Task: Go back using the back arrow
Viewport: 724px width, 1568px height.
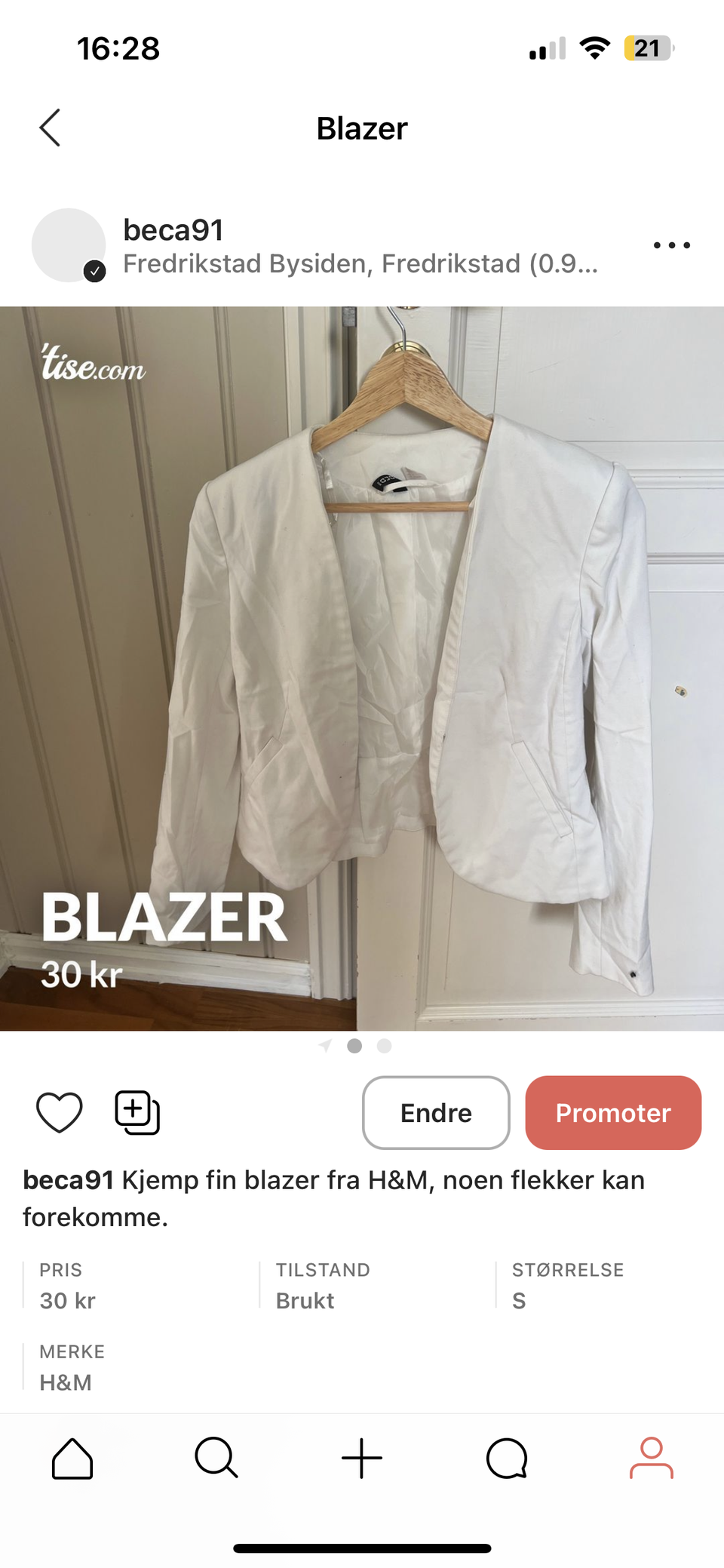Action: point(50,128)
